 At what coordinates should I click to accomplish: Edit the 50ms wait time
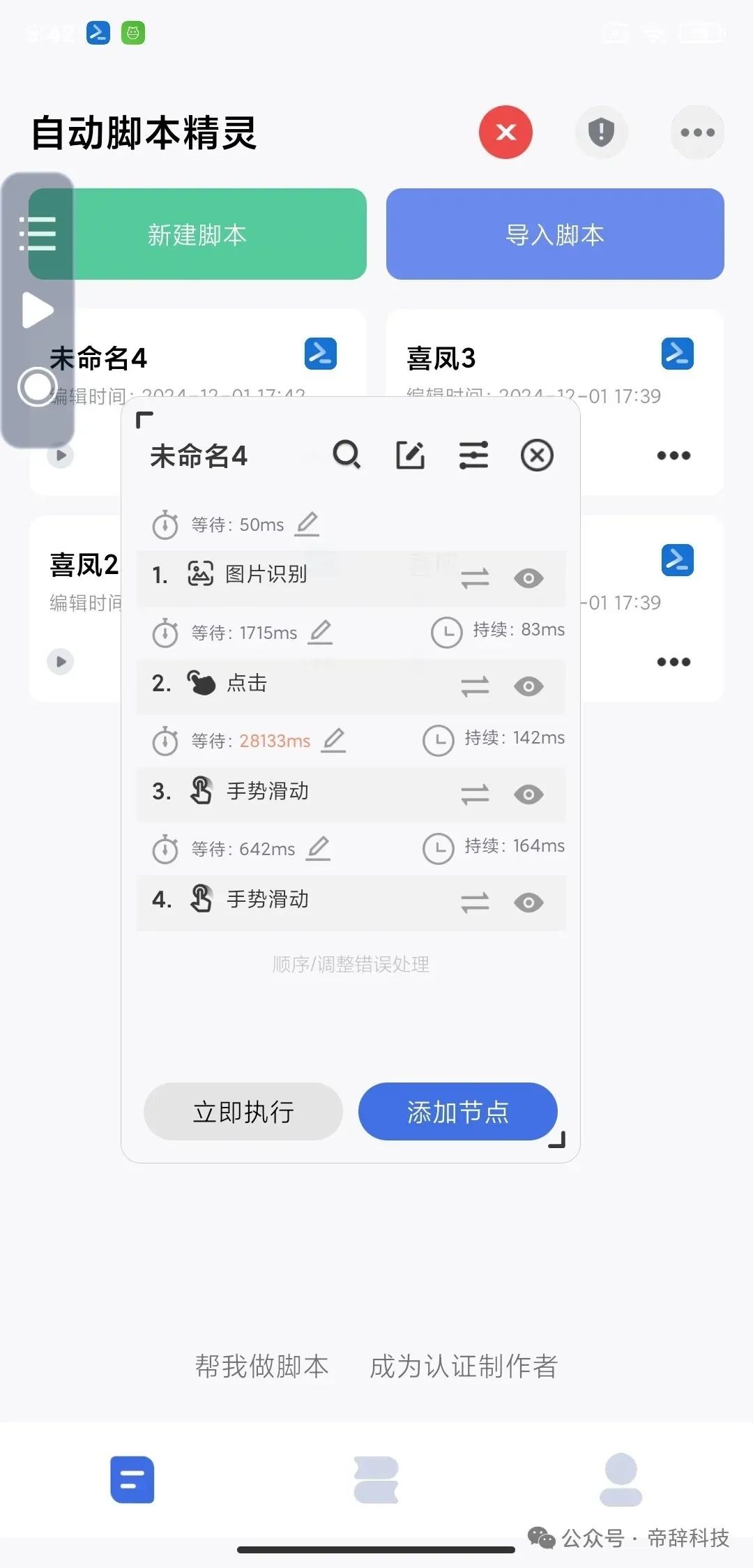307,524
